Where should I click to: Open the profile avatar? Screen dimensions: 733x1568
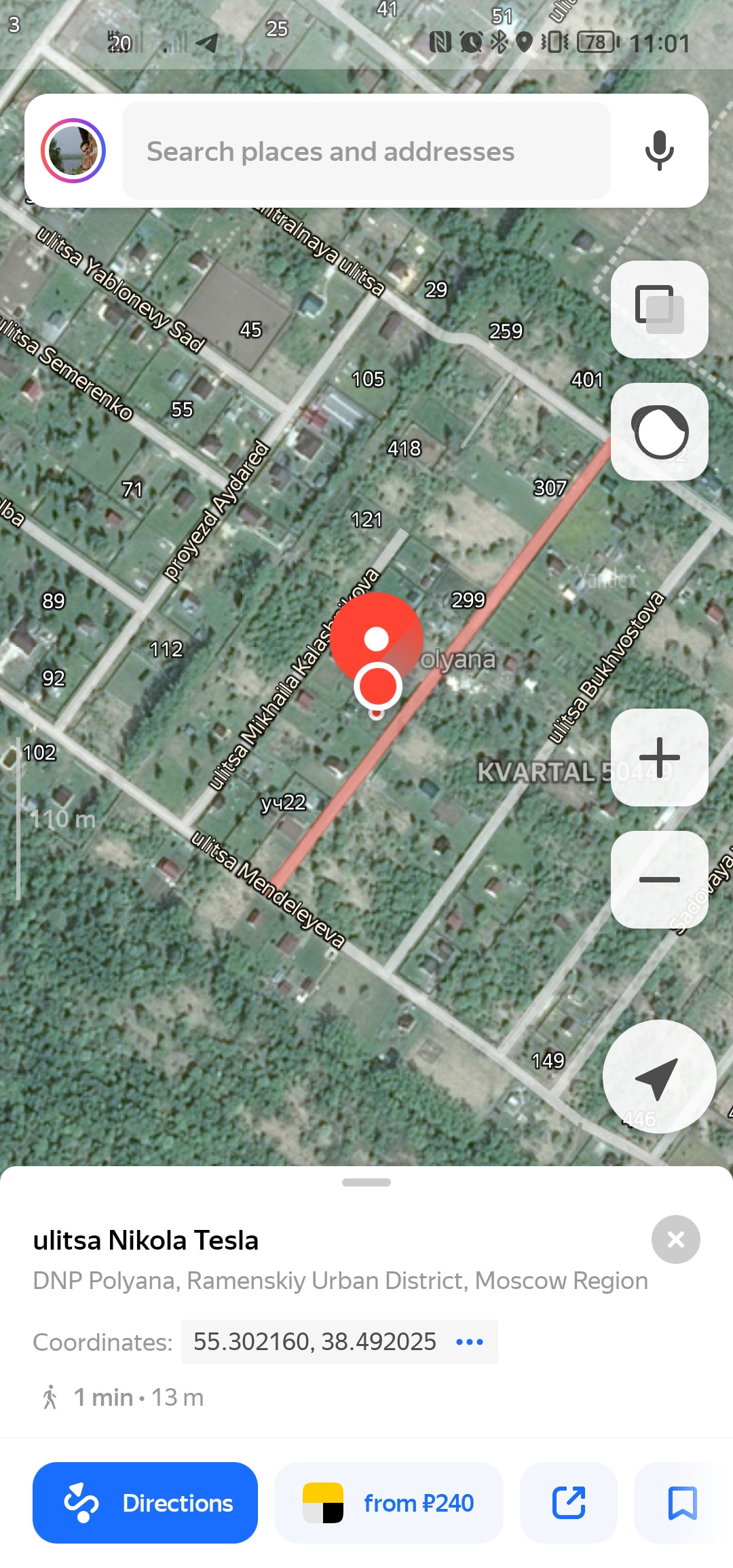click(73, 151)
